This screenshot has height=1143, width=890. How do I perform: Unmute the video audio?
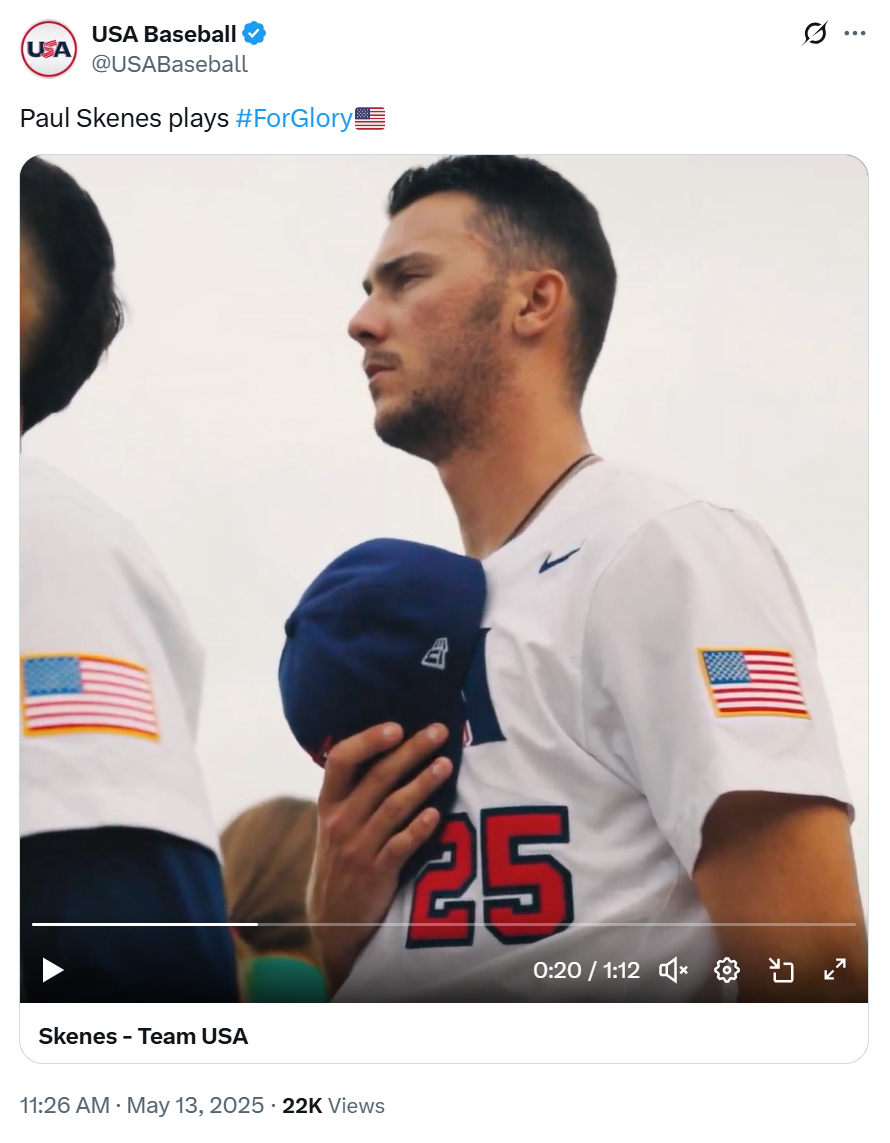(671, 969)
